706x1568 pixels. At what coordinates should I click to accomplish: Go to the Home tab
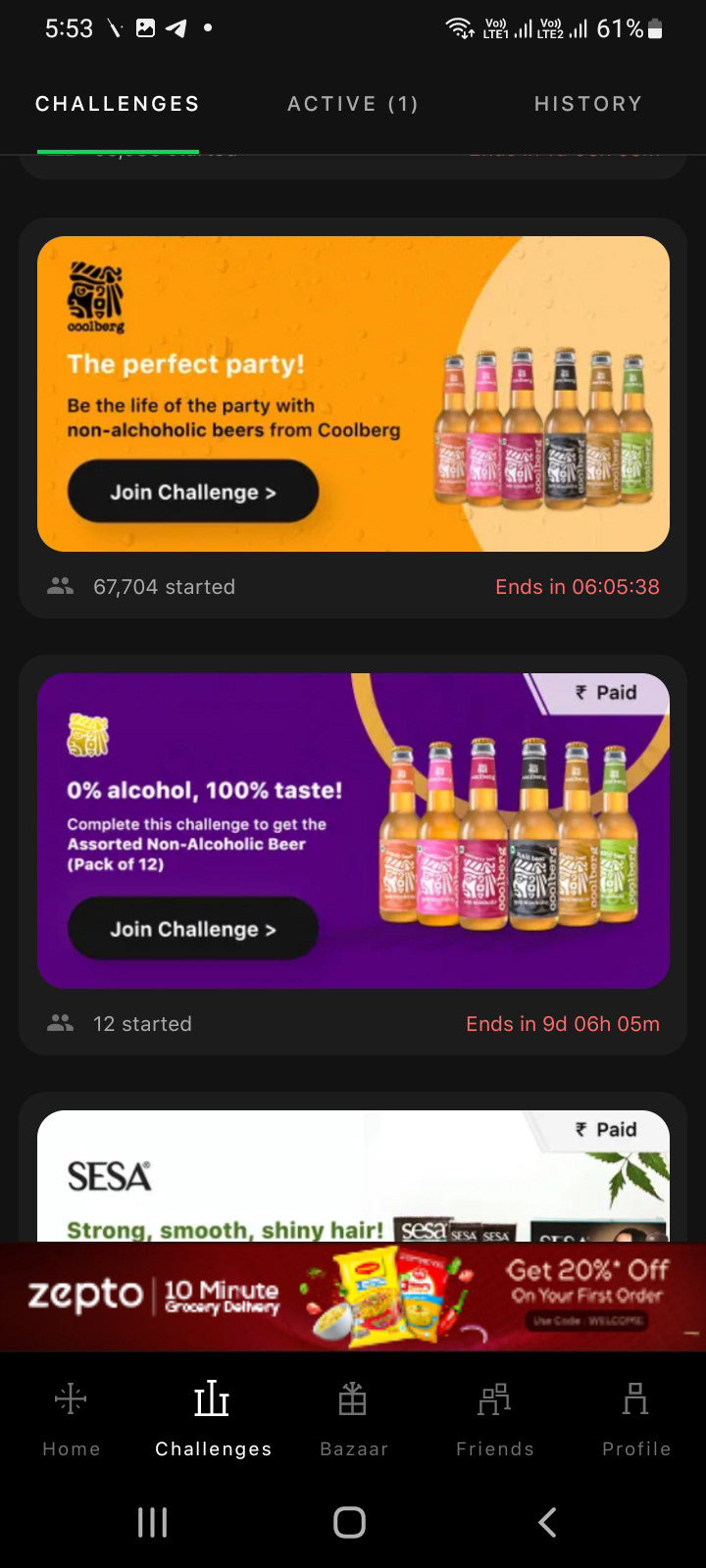coord(72,1417)
